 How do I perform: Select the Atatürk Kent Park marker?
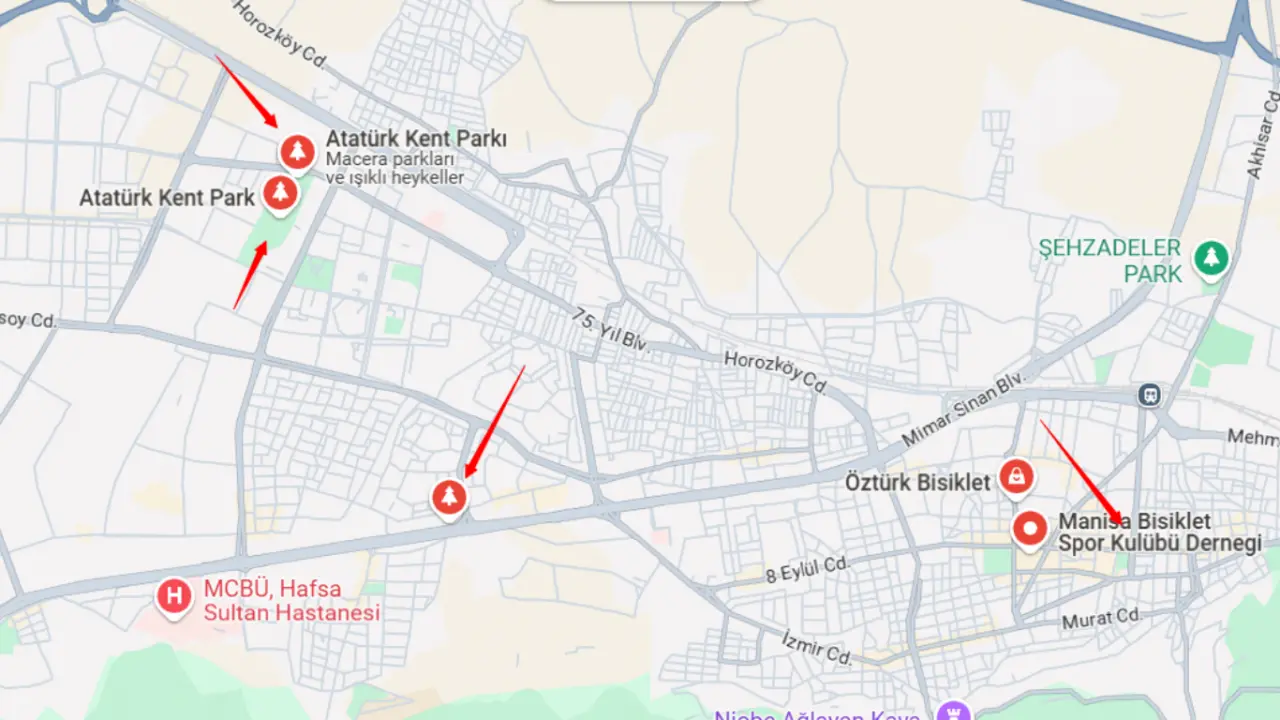point(280,191)
